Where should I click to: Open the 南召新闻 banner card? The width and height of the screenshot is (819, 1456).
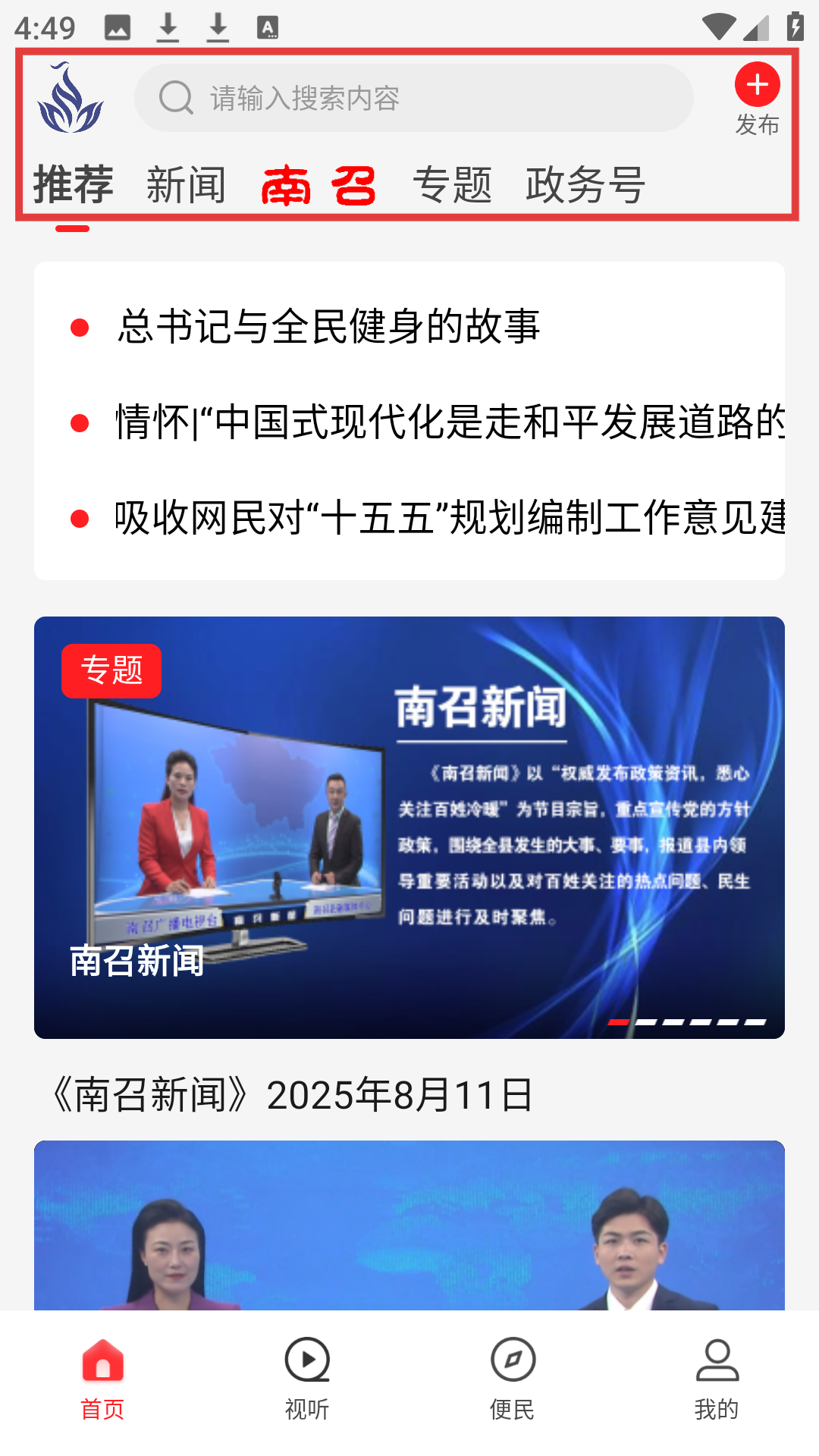click(x=409, y=827)
